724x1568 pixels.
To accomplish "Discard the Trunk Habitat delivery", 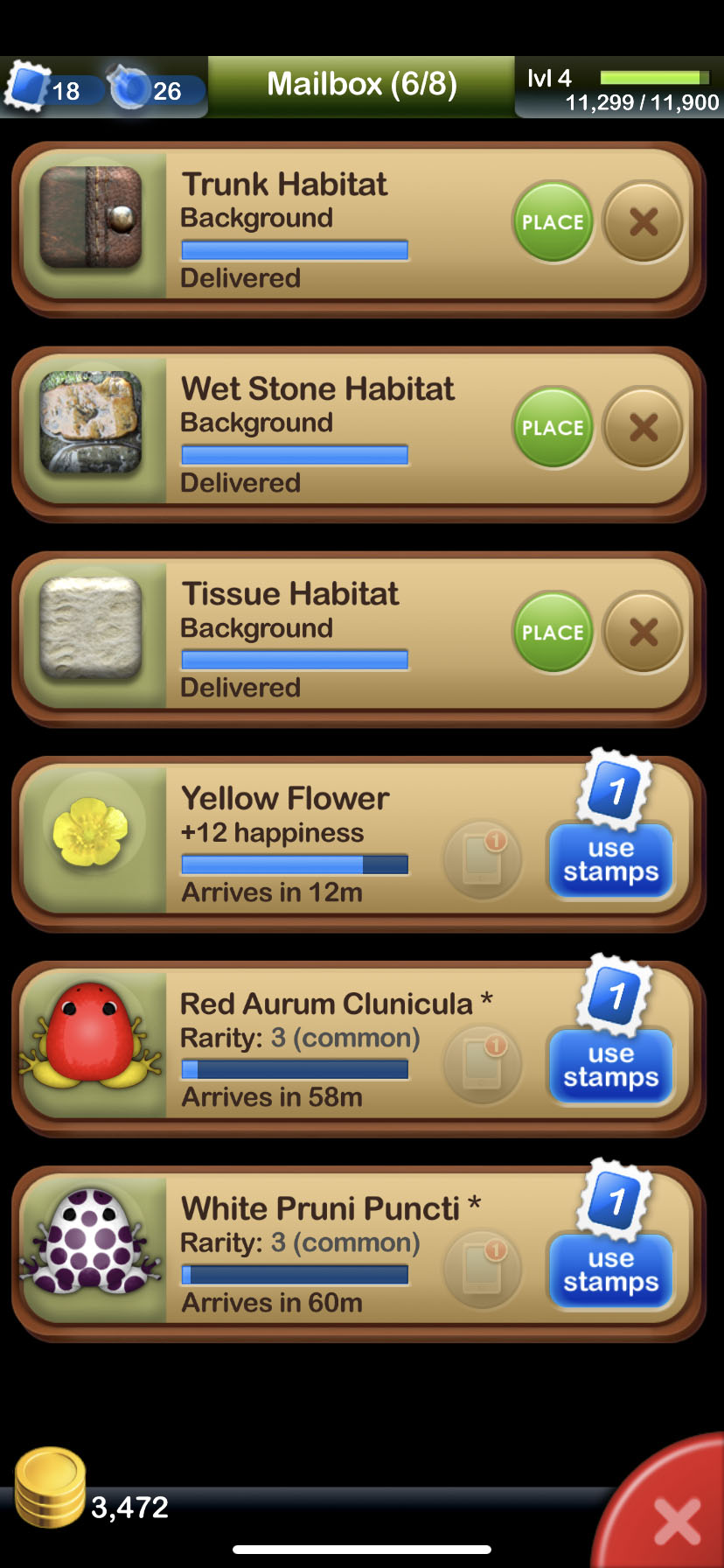I will click(644, 222).
